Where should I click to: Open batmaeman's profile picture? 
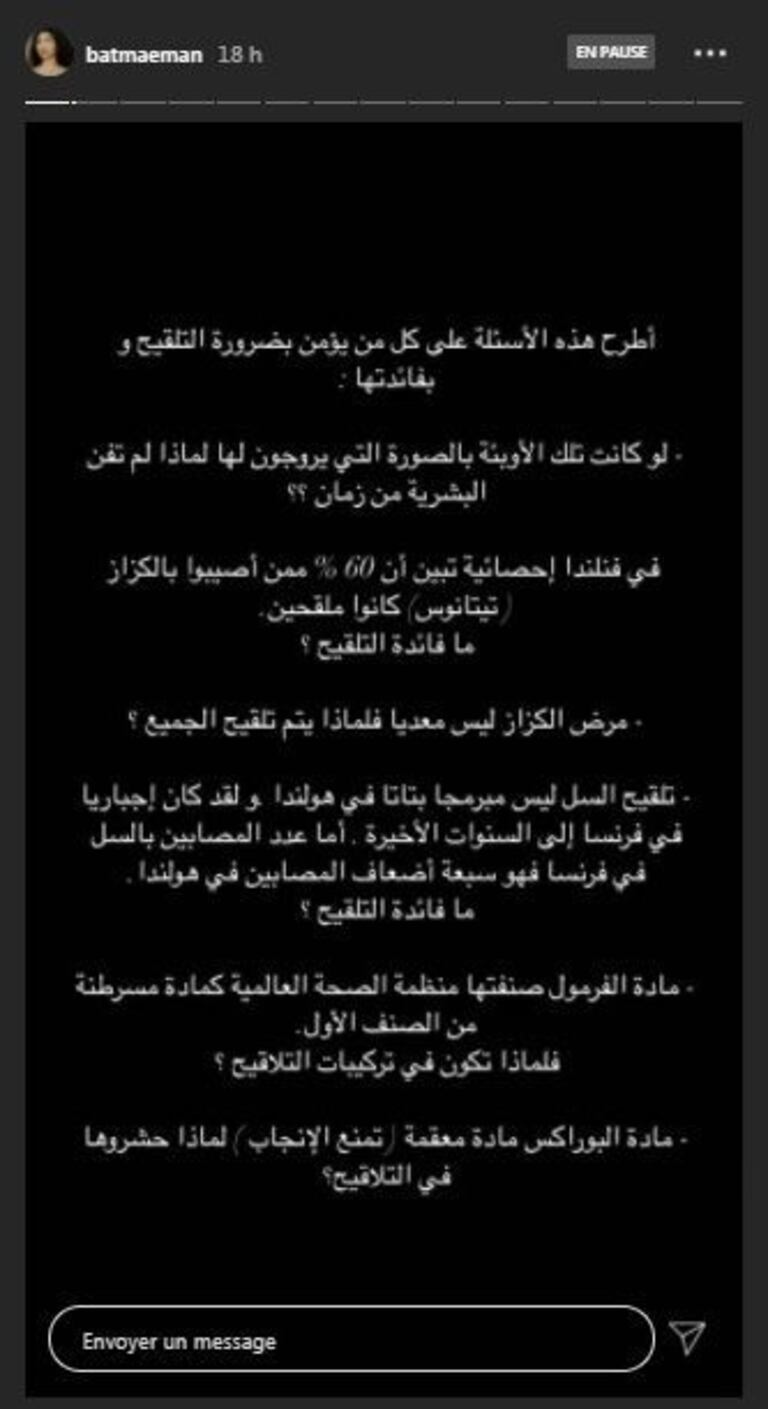coord(48,52)
